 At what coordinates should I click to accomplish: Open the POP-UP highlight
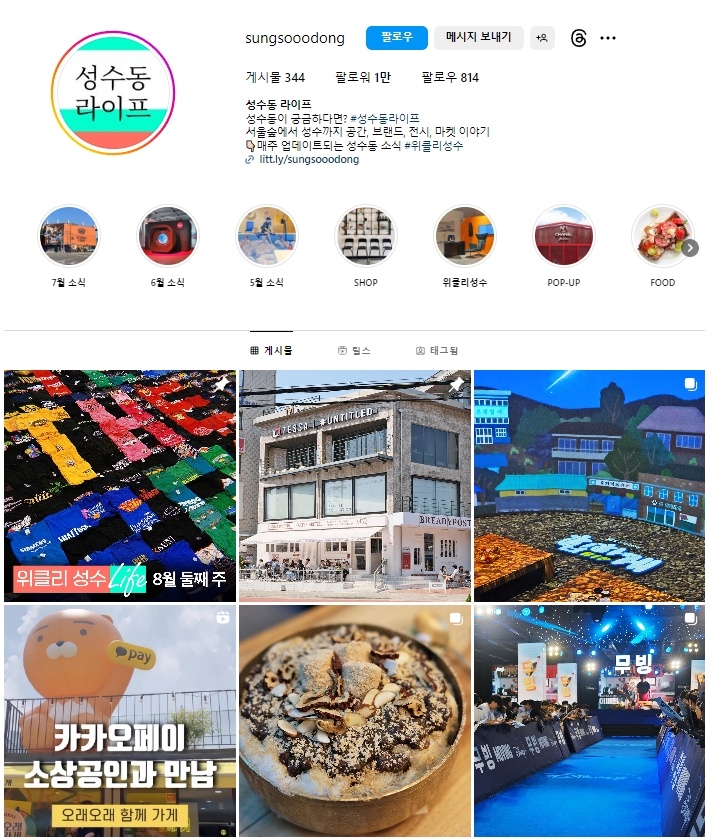[x=564, y=237]
